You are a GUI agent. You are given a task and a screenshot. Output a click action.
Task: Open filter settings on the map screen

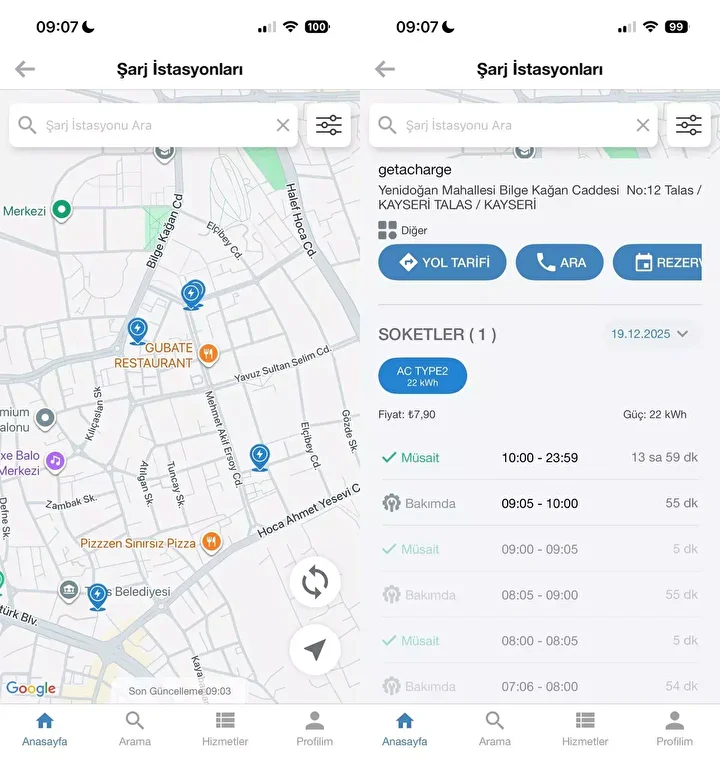tap(328, 125)
